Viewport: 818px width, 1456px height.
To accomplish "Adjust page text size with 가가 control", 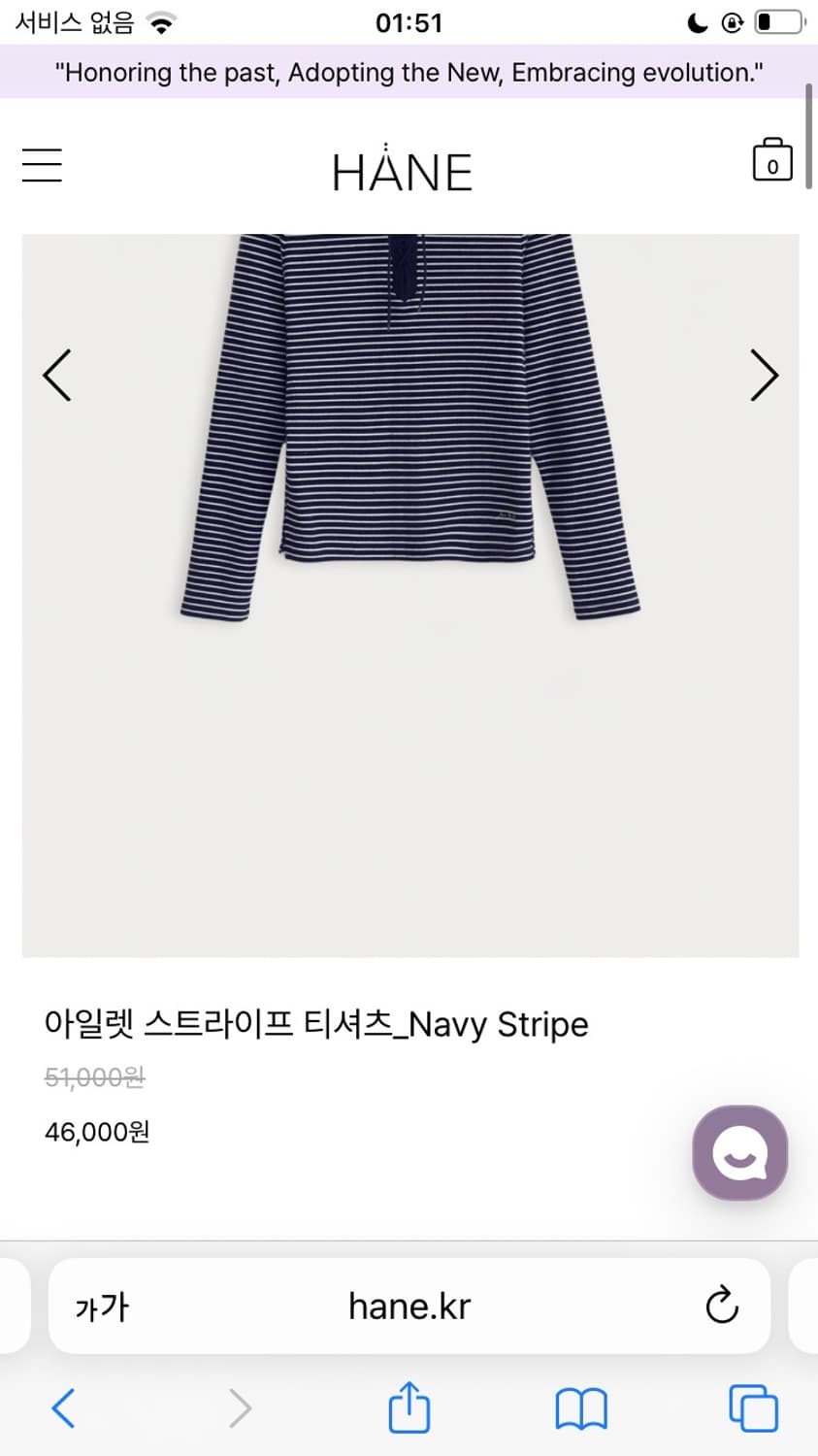I will [99, 1306].
